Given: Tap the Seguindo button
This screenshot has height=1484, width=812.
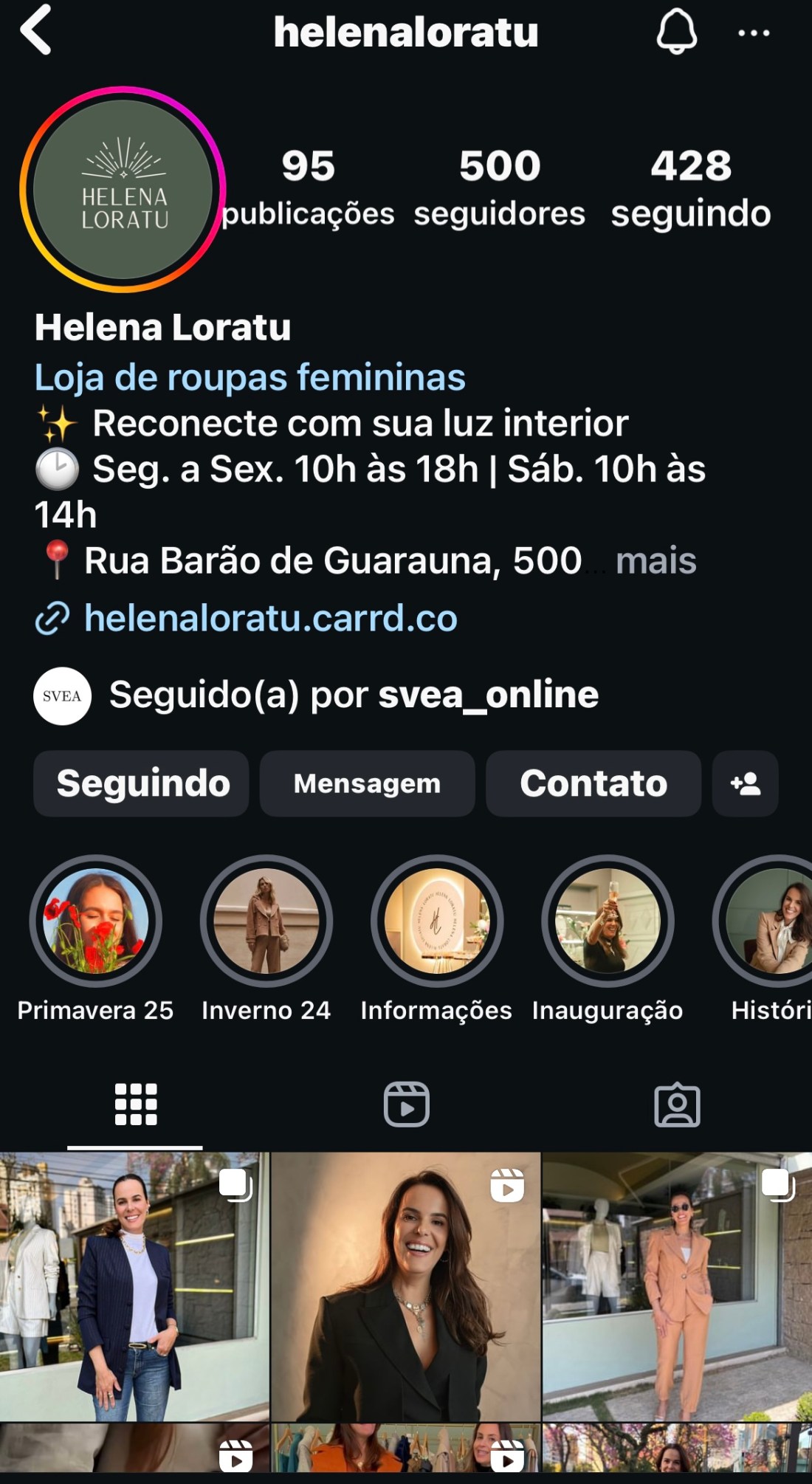Looking at the screenshot, I should pos(142,783).
